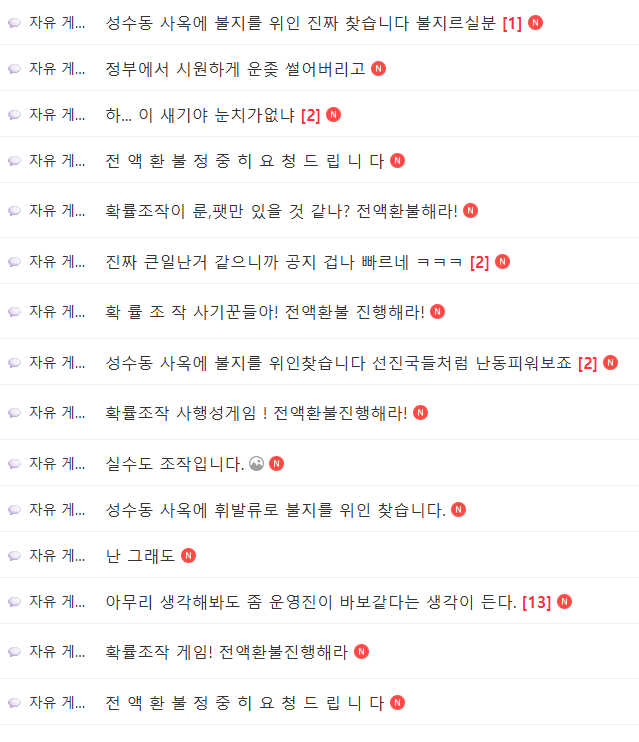
Task: Open post '확률조작 게임! 전액환불진행해라'
Action: [226, 652]
